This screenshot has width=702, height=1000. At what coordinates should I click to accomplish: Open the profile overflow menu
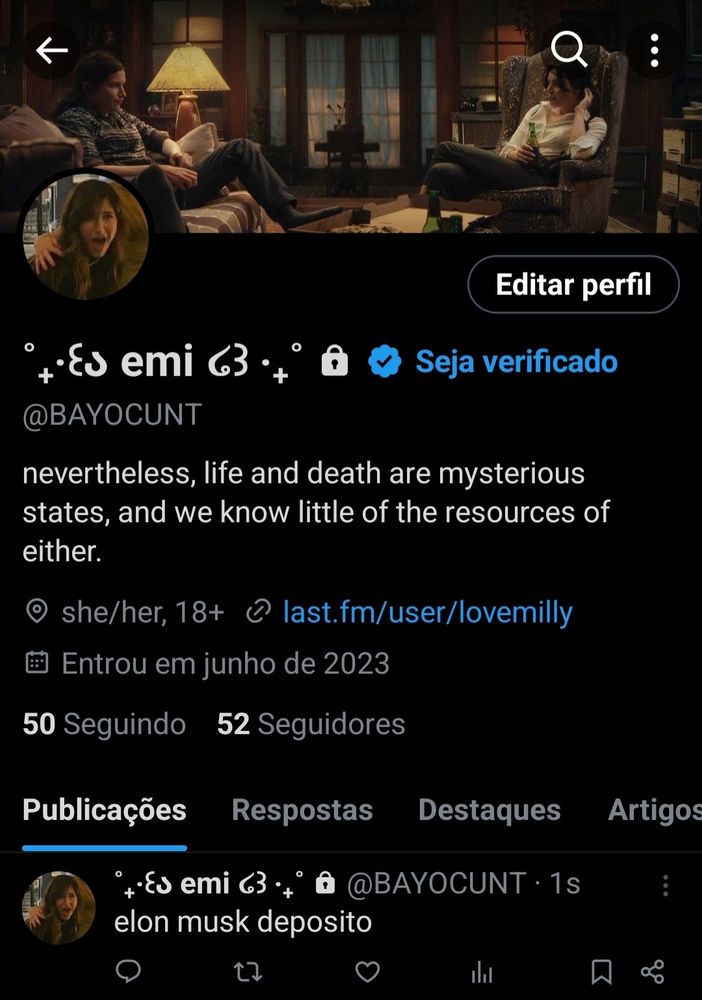click(653, 49)
